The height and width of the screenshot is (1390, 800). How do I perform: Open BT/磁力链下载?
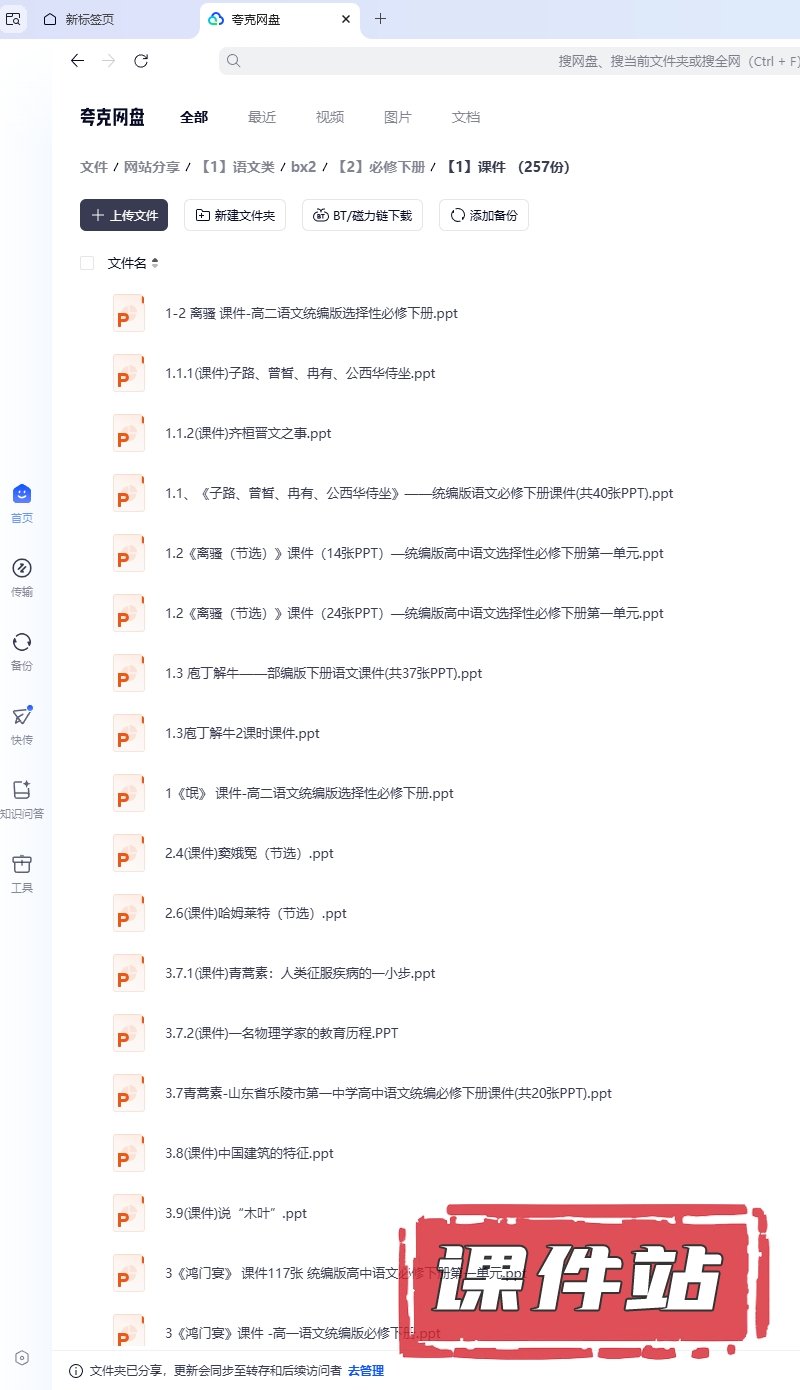[363, 215]
